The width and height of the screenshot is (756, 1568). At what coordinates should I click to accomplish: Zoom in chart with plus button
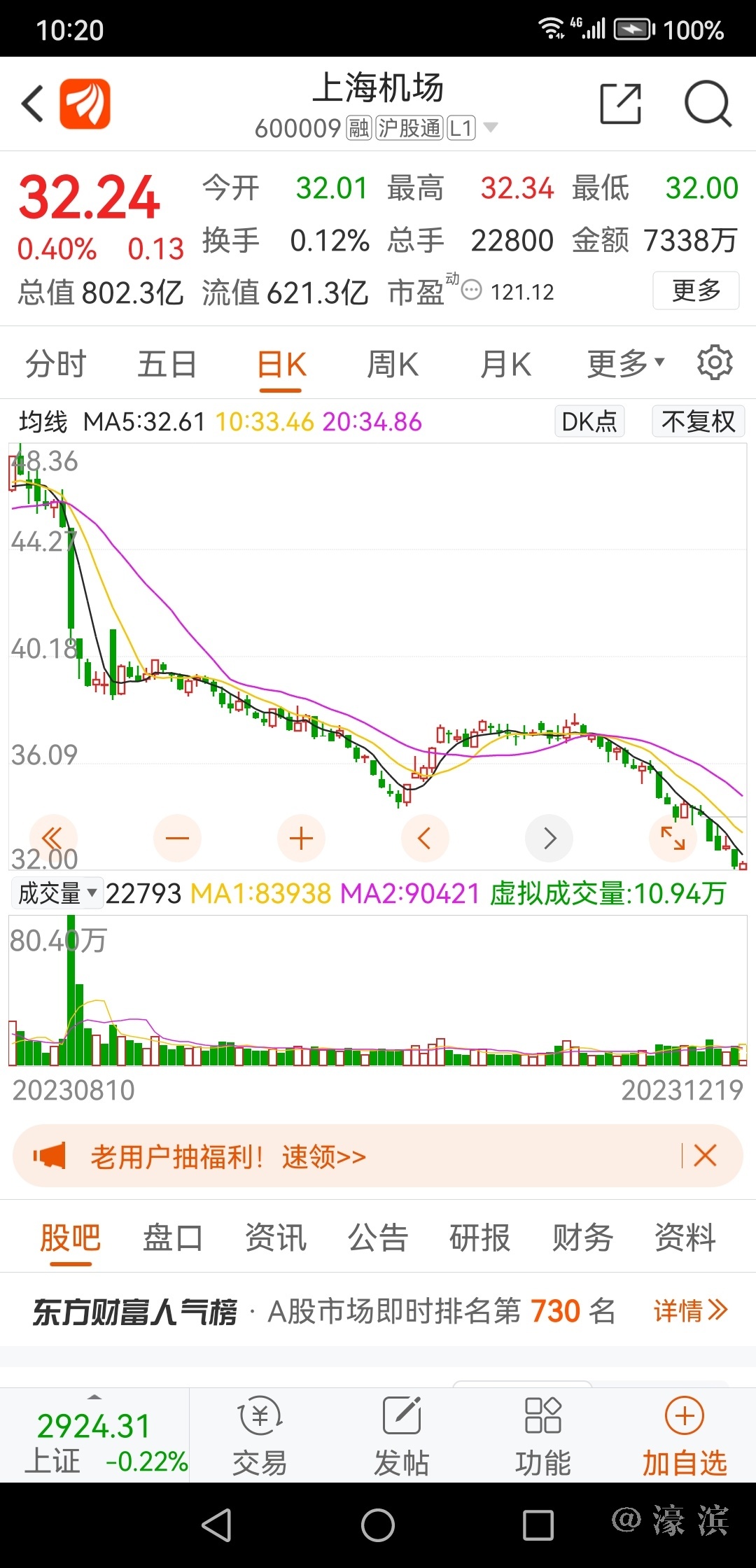(x=301, y=838)
